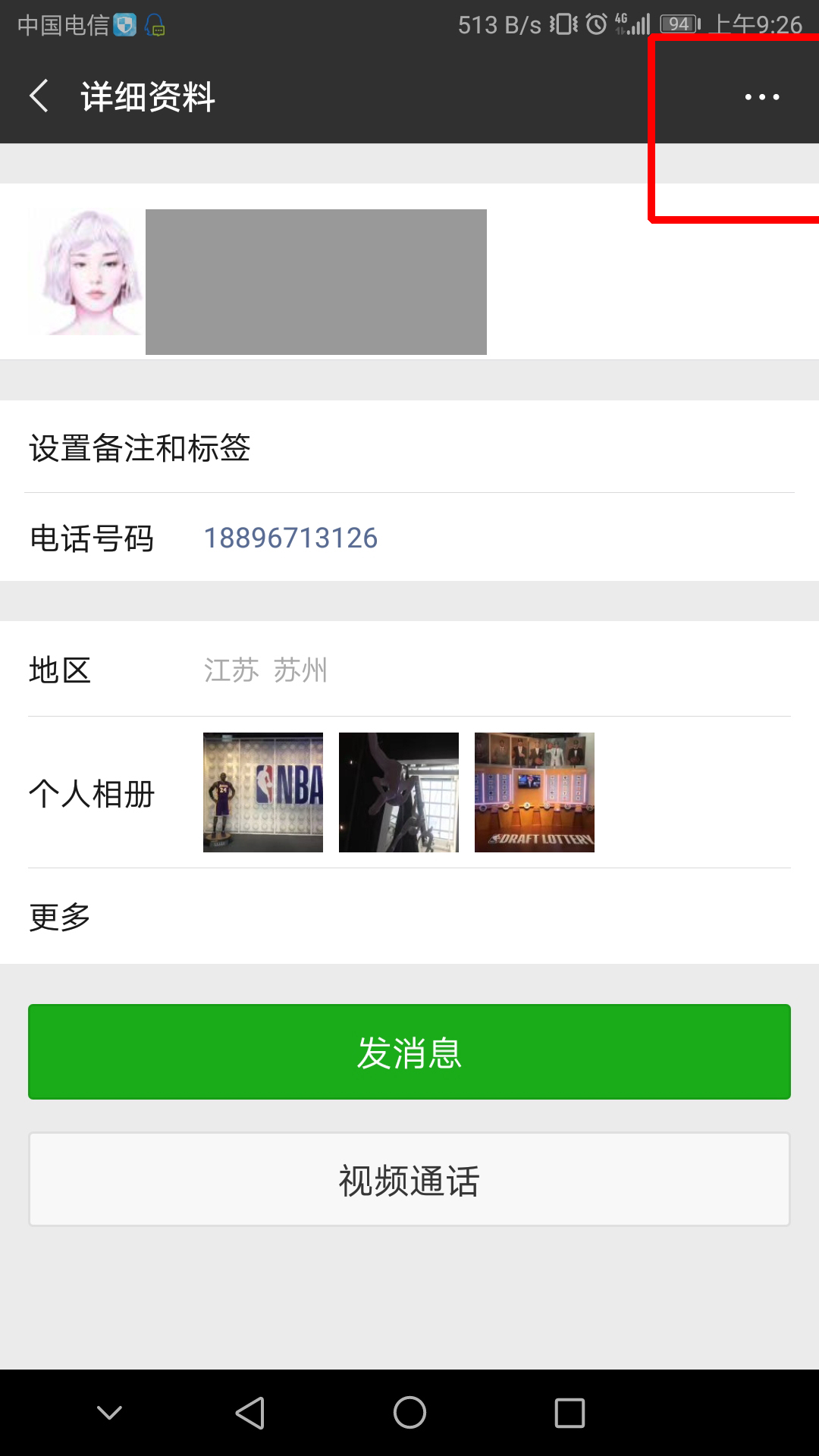Tap the alarm clock icon in status bar

tap(596, 24)
